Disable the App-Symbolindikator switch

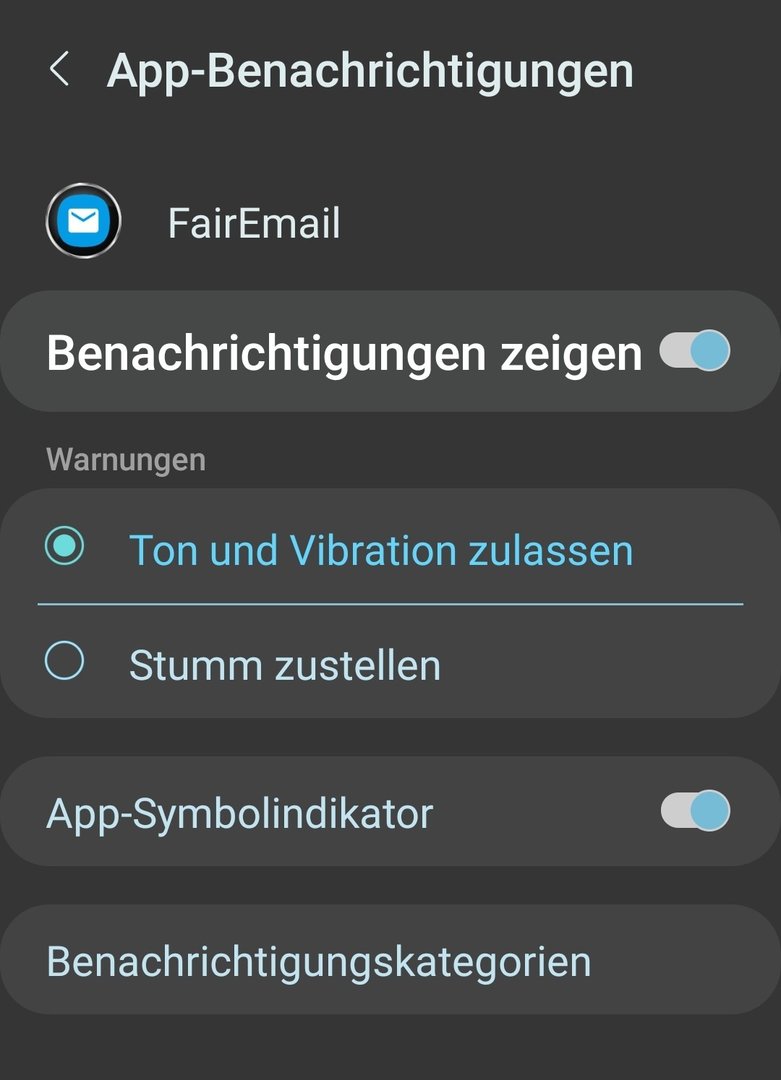click(x=695, y=811)
